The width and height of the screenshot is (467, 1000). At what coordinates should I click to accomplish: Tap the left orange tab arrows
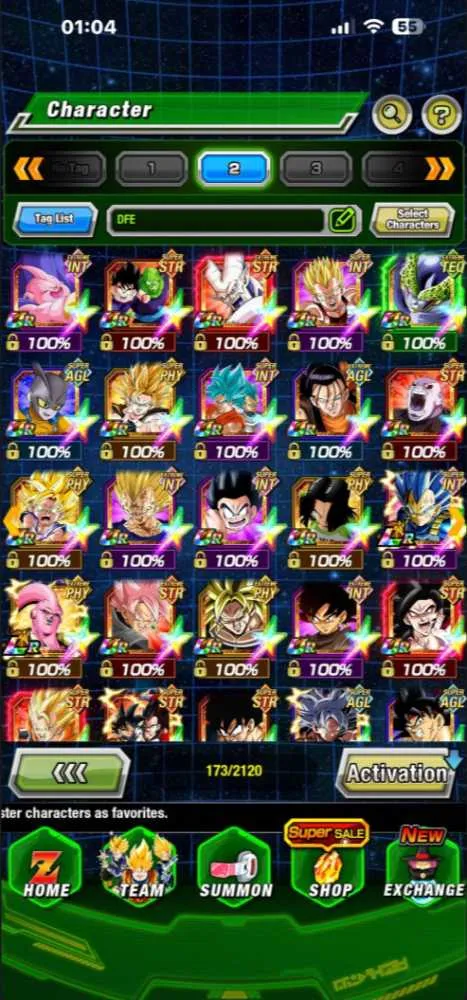(28, 168)
